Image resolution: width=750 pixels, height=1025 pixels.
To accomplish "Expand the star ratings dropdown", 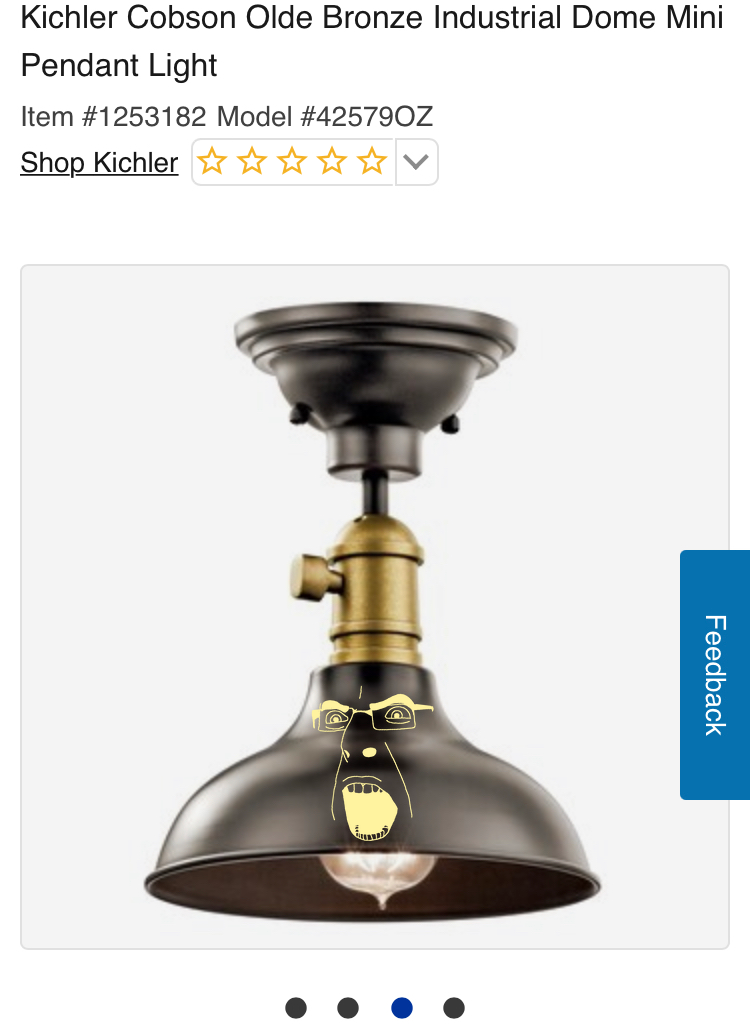I will tap(416, 162).
